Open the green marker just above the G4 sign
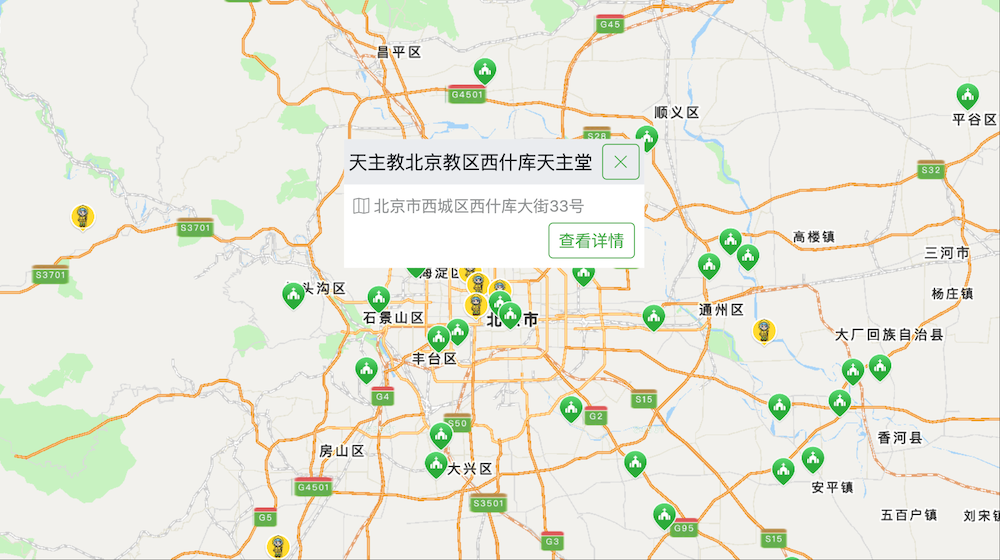 tap(367, 370)
